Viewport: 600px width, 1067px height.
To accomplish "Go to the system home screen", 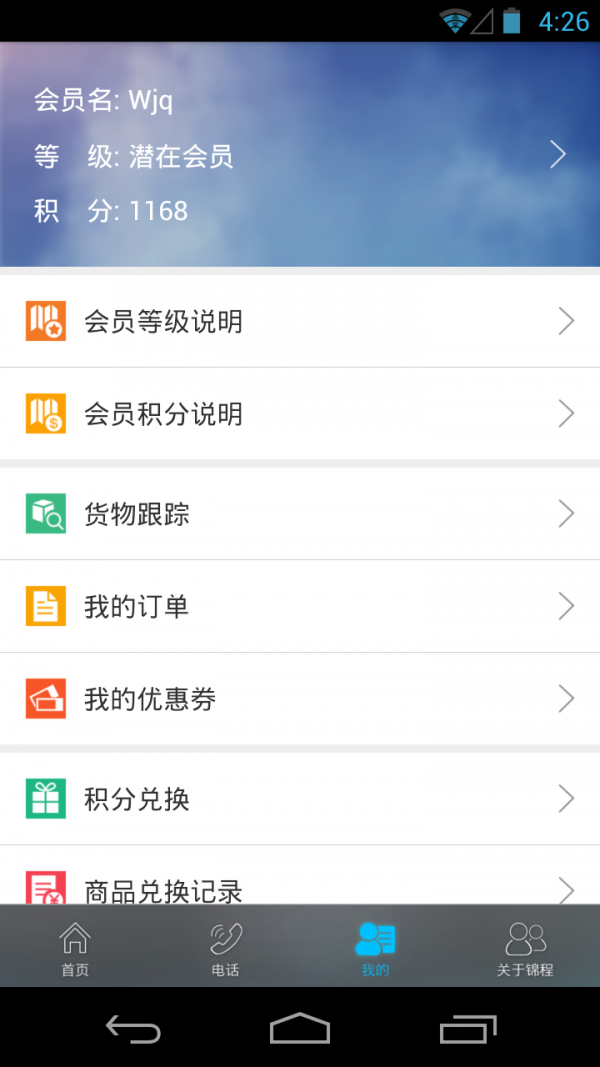I will pyautogui.click(x=300, y=1028).
